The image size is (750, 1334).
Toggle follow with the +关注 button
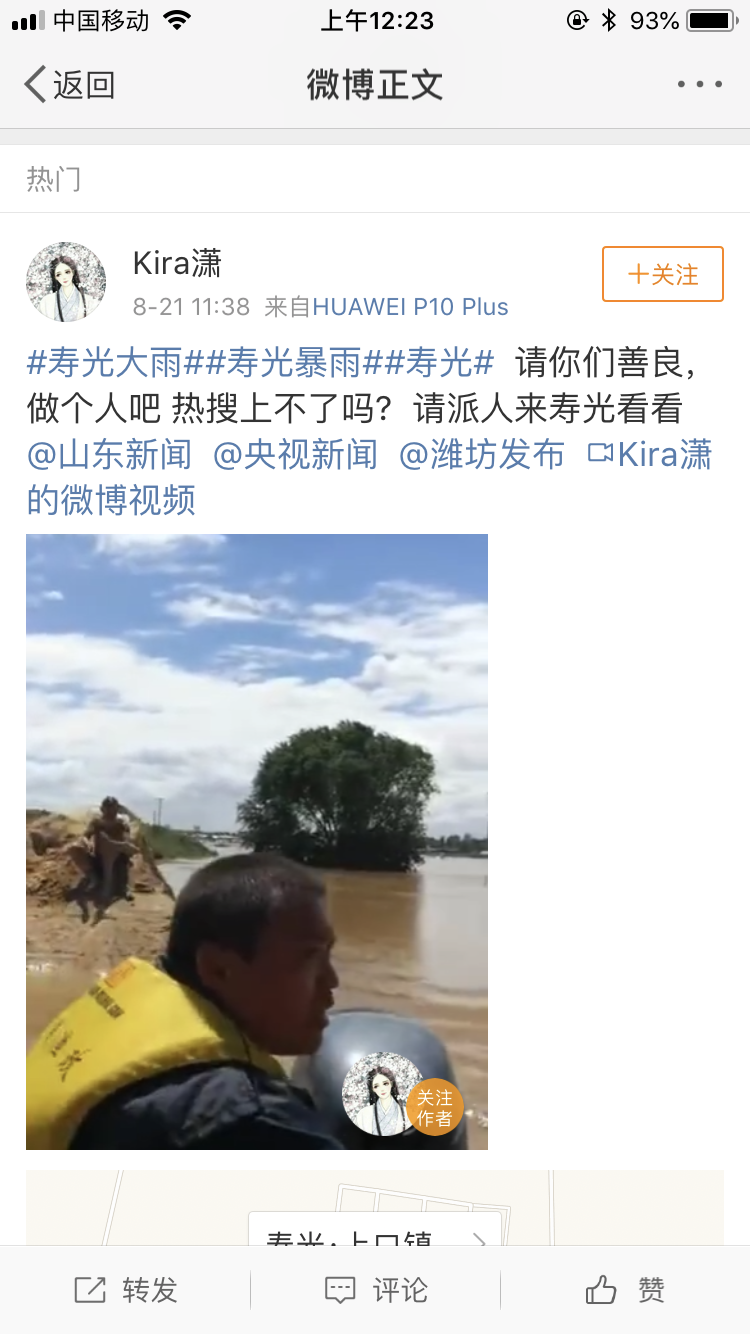(662, 274)
